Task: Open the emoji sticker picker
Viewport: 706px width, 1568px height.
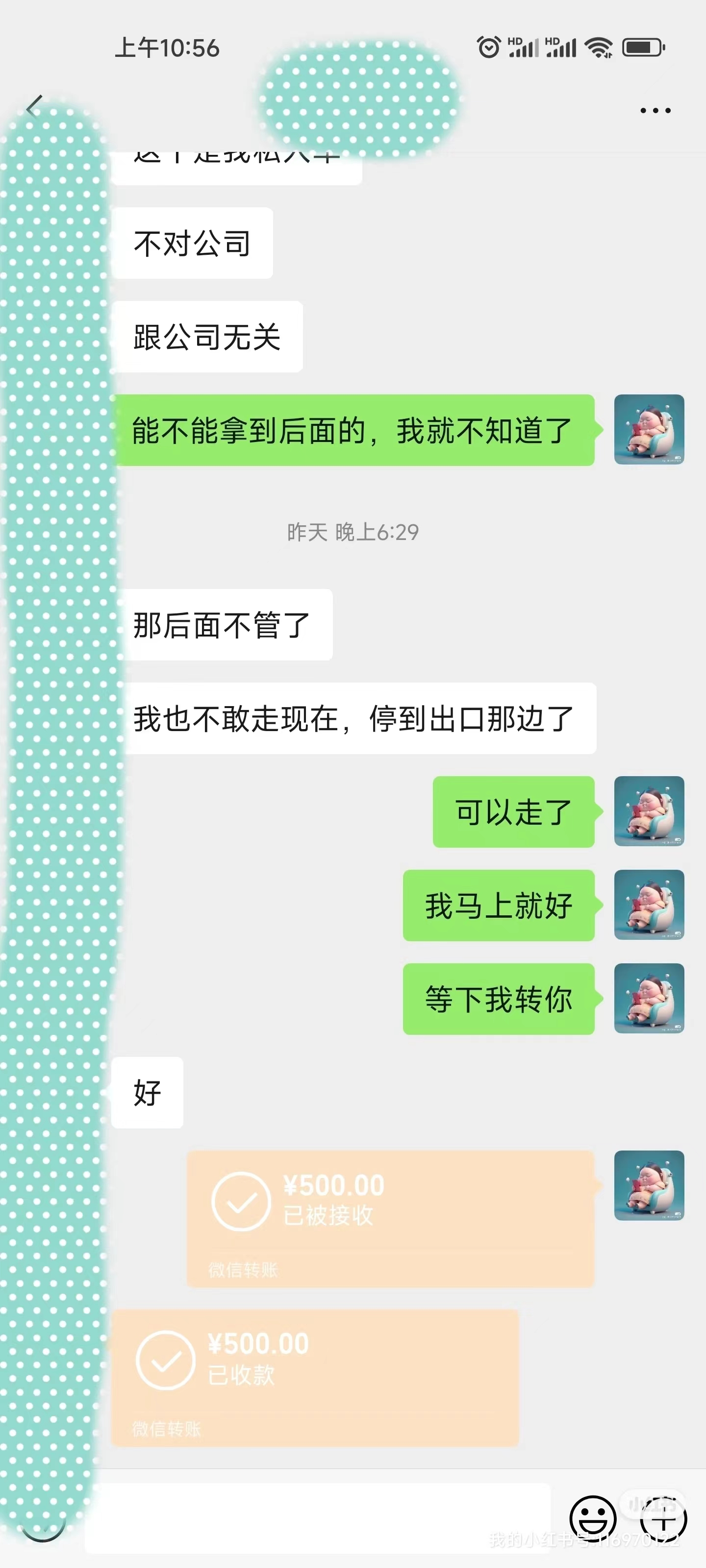Action: (593, 1518)
